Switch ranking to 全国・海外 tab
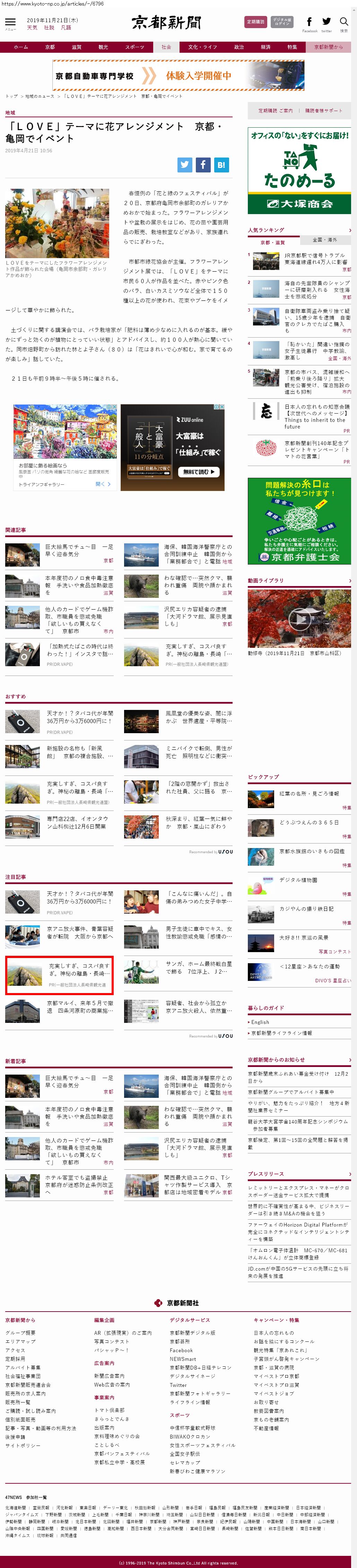 pyautogui.click(x=324, y=239)
